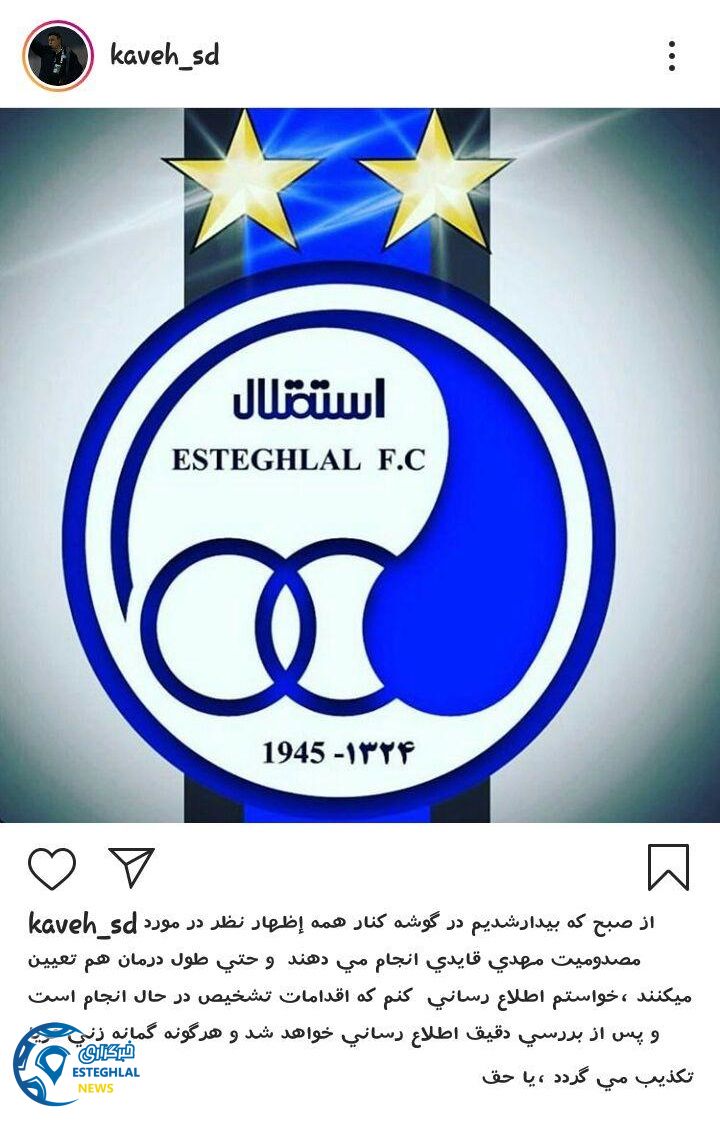This screenshot has height=1128, width=720.
Task: Open the kaveh_sd username in post header
Action: [x=164, y=55]
